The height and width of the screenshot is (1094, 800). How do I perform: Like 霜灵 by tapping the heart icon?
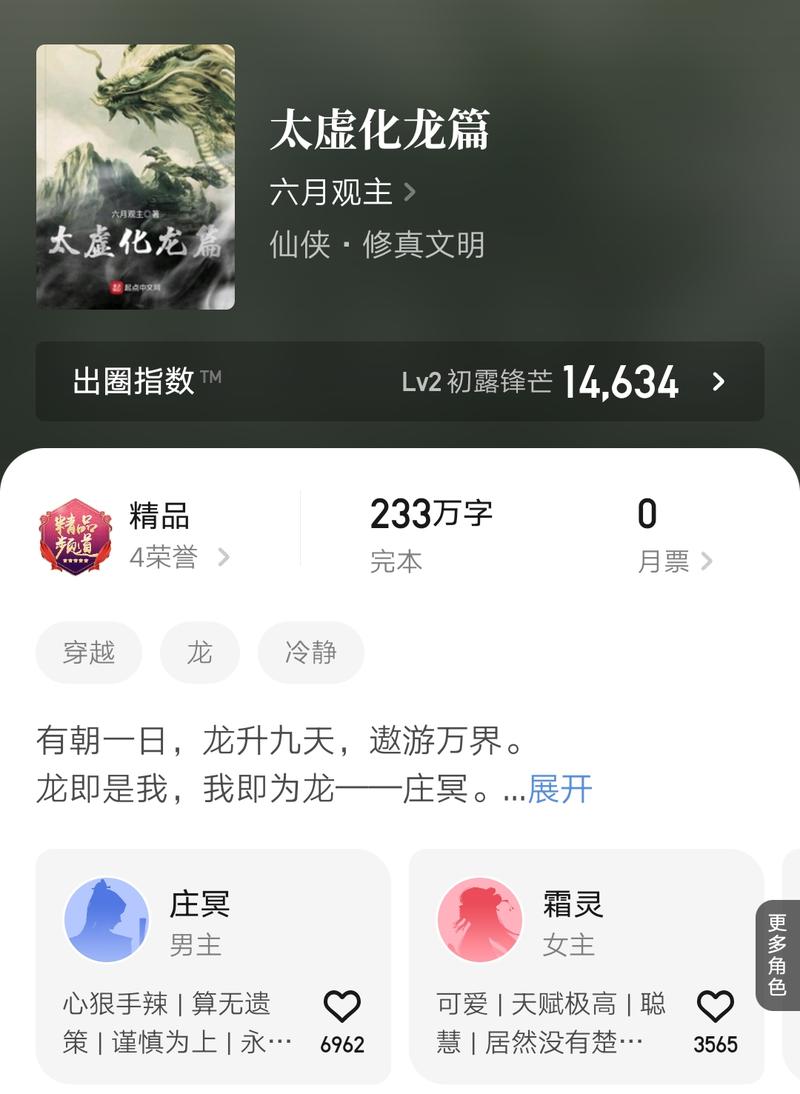click(714, 1006)
